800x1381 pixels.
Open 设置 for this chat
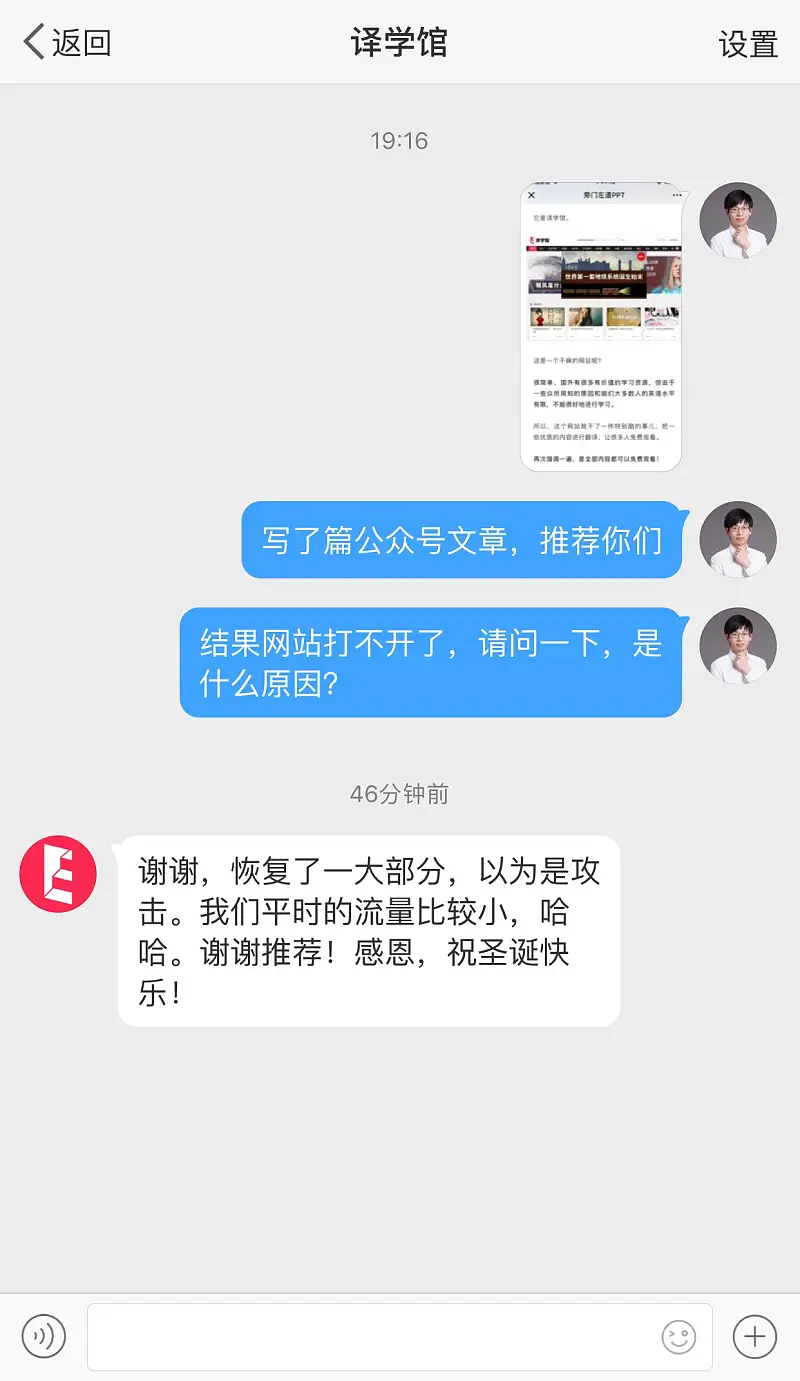pyautogui.click(x=748, y=44)
